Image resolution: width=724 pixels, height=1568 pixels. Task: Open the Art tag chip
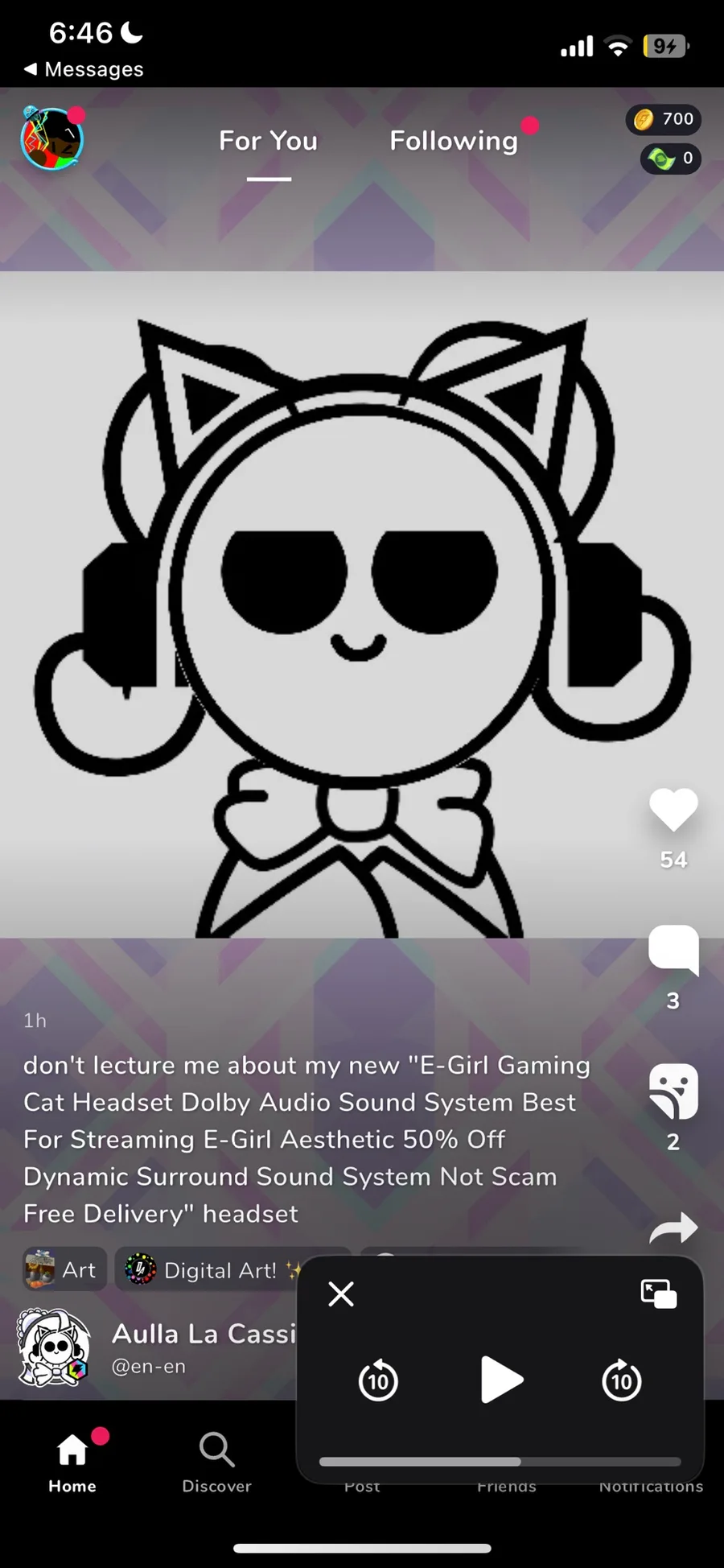click(64, 1270)
